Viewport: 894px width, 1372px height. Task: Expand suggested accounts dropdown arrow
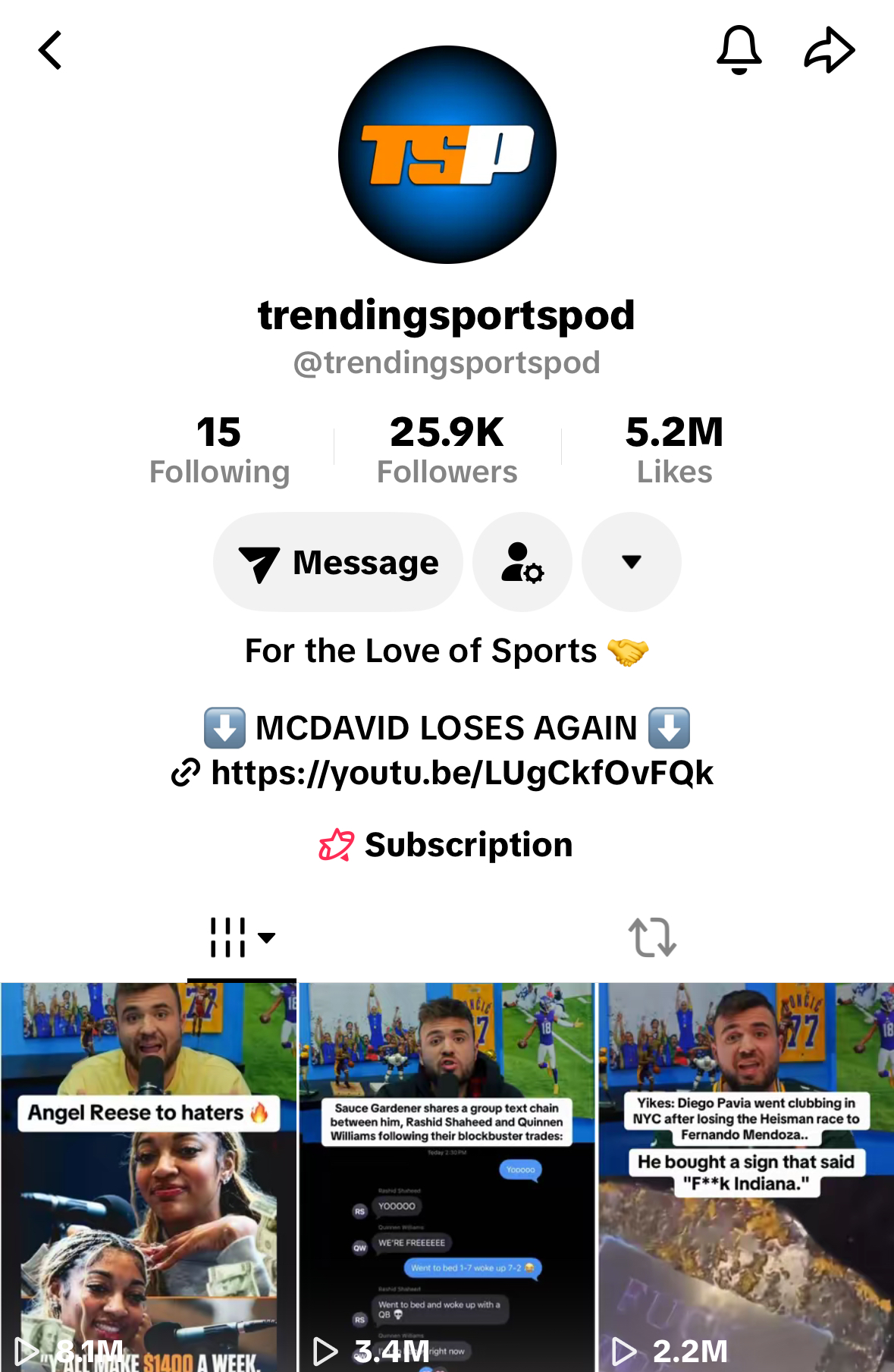click(x=631, y=562)
